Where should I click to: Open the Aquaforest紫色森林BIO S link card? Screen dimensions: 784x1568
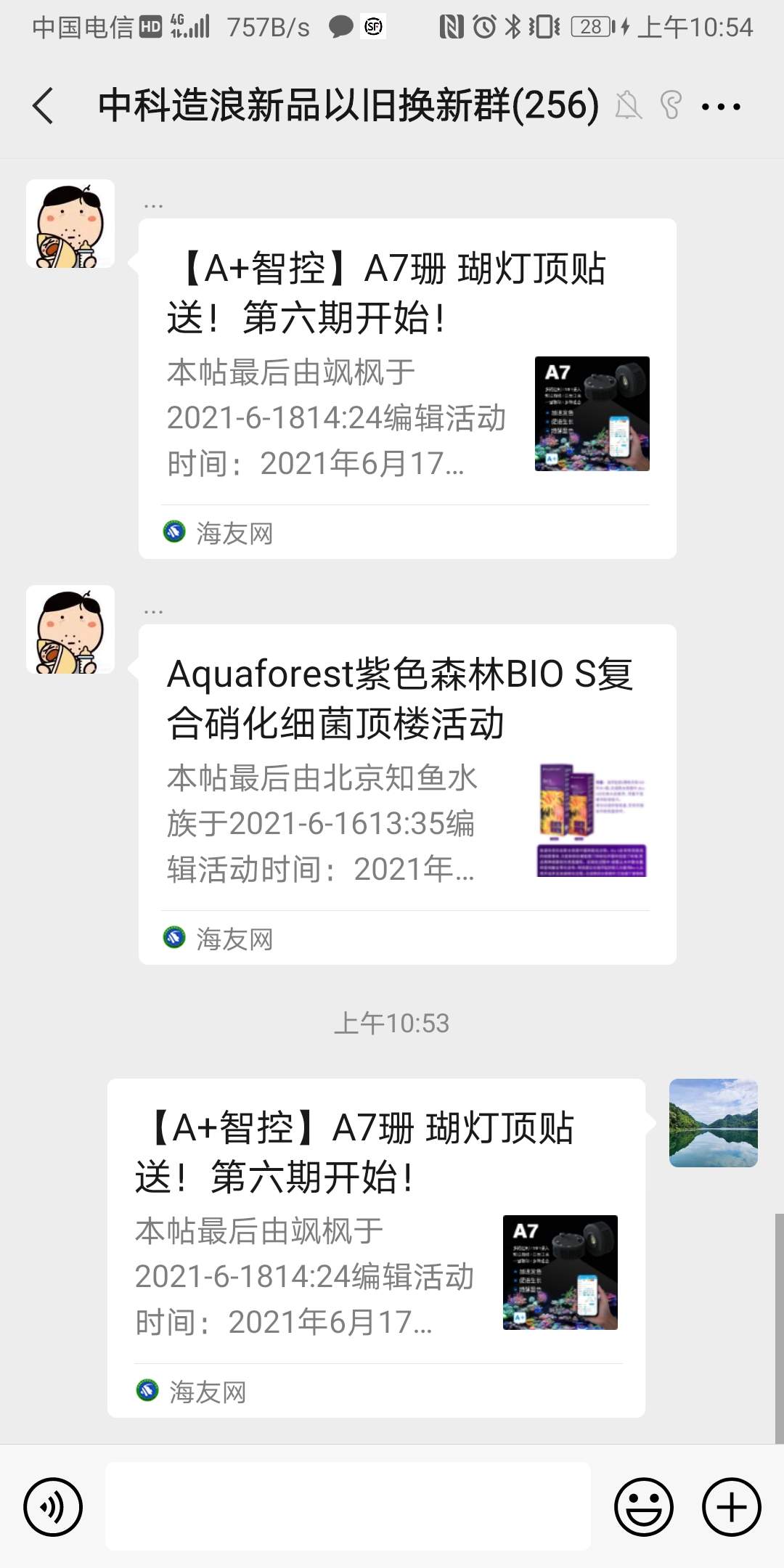tap(407, 793)
